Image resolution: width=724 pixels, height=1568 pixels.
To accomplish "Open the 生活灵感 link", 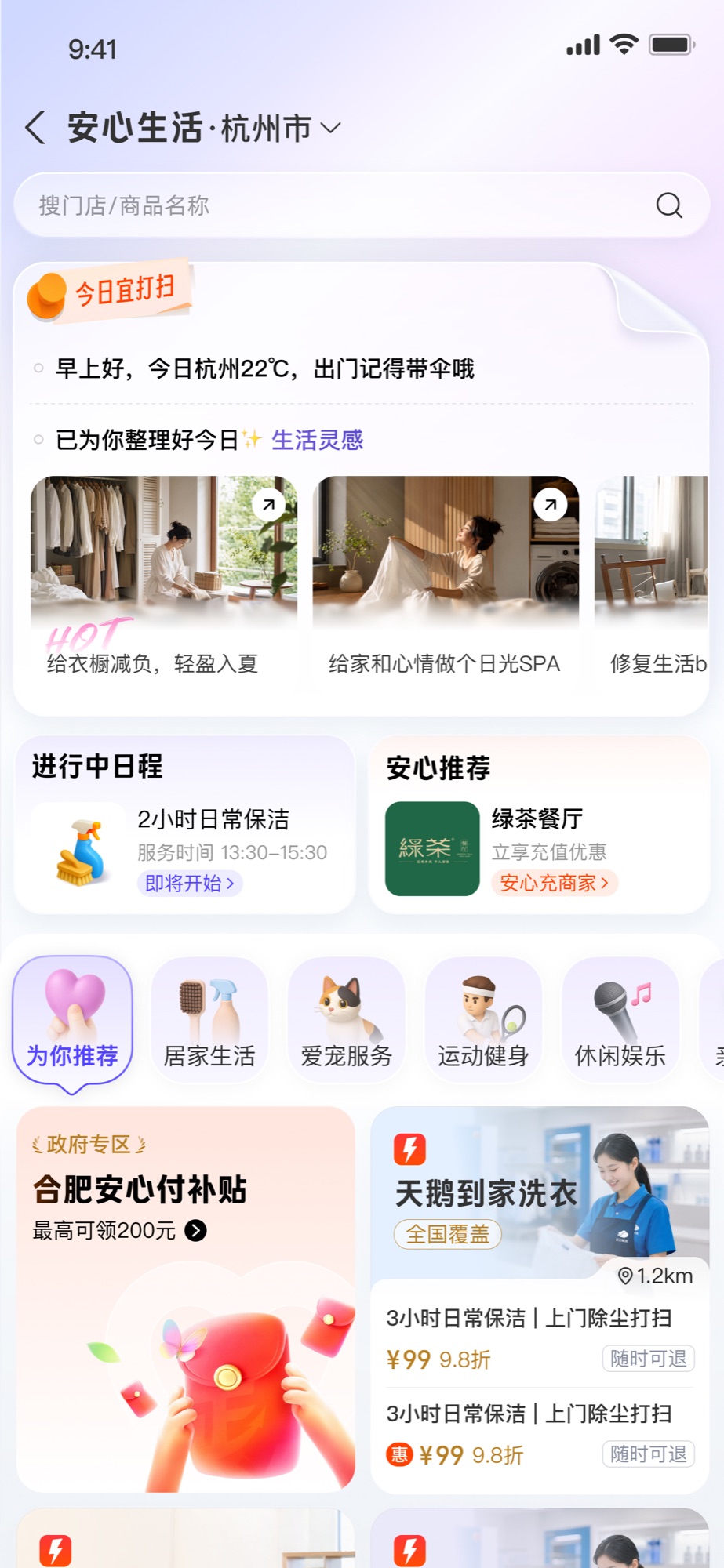I will [x=317, y=440].
